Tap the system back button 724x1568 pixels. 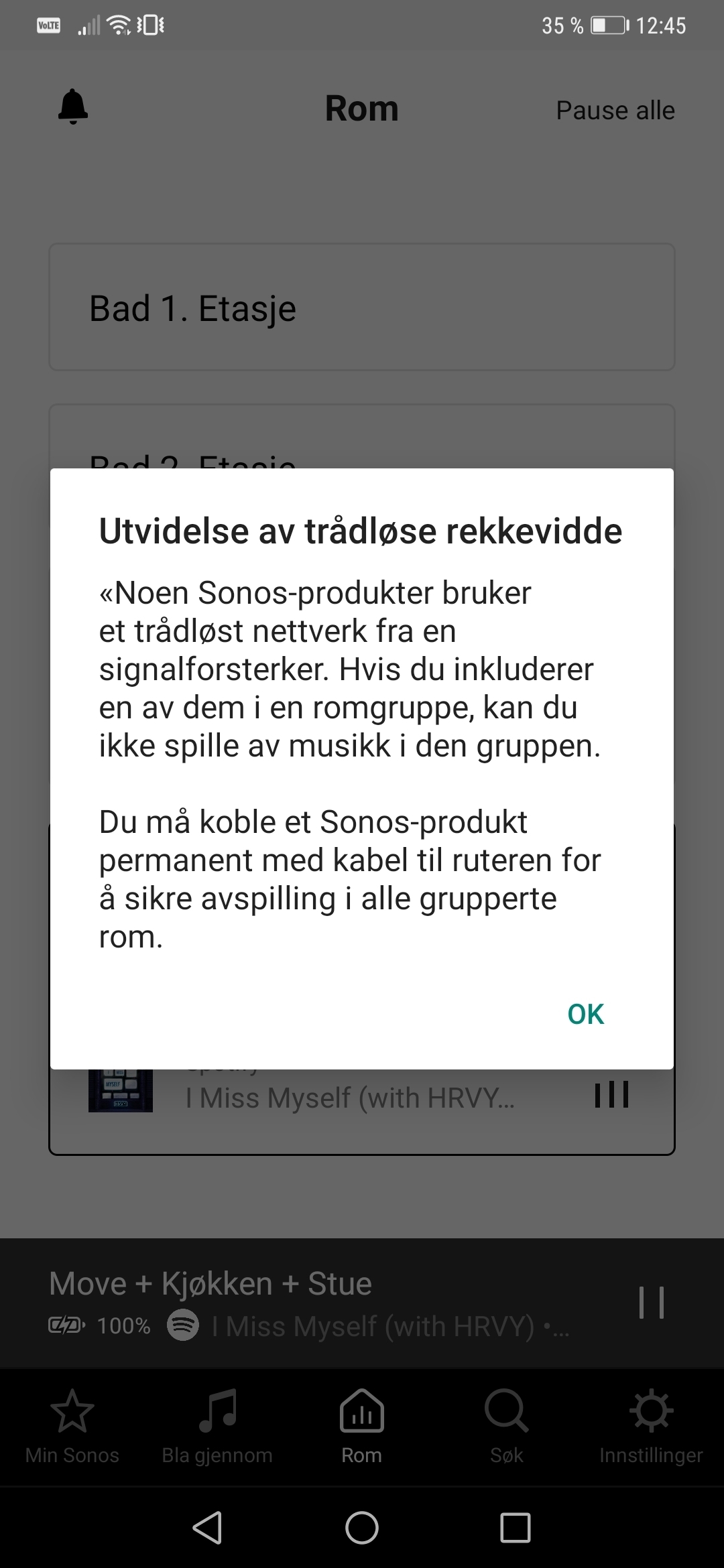pos(207,1528)
